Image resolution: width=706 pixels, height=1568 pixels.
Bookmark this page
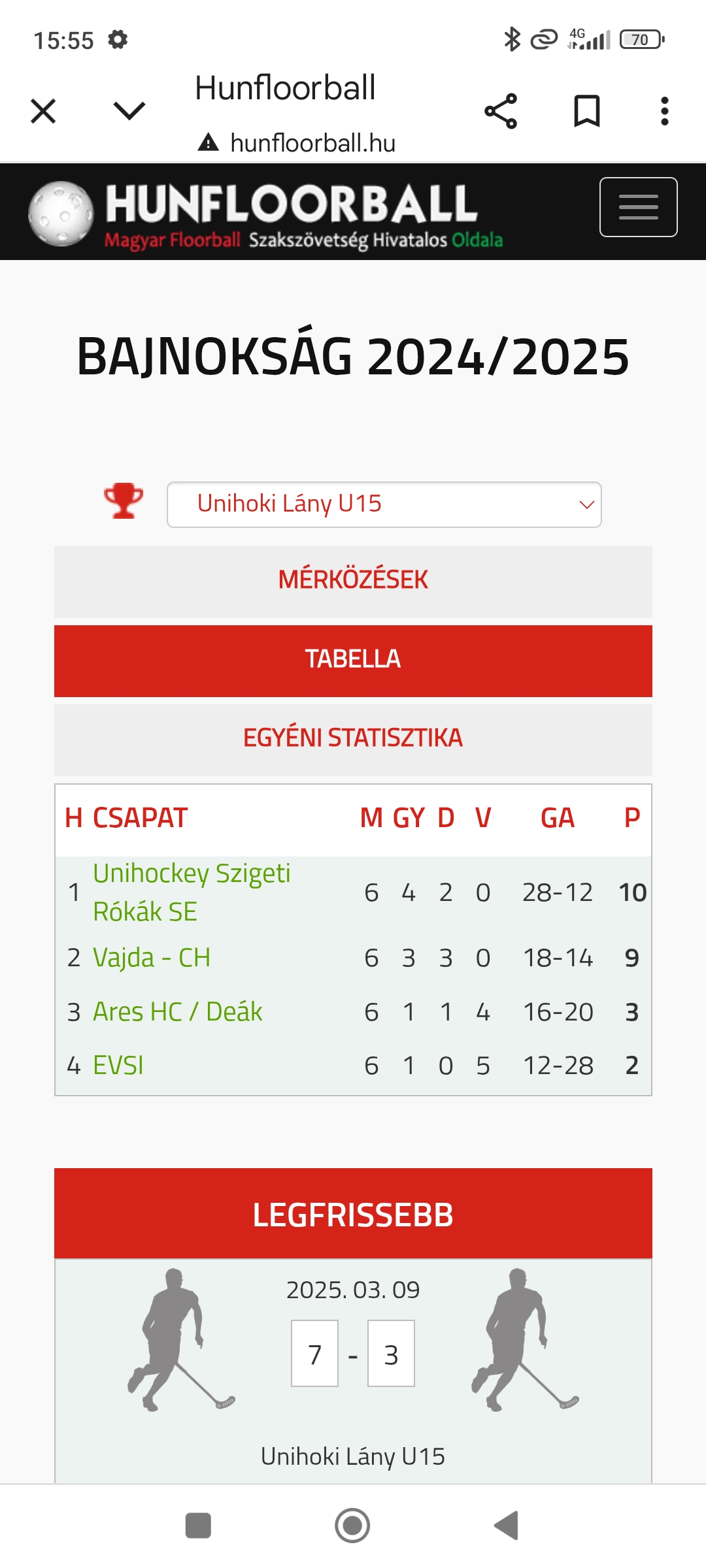tap(586, 111)
